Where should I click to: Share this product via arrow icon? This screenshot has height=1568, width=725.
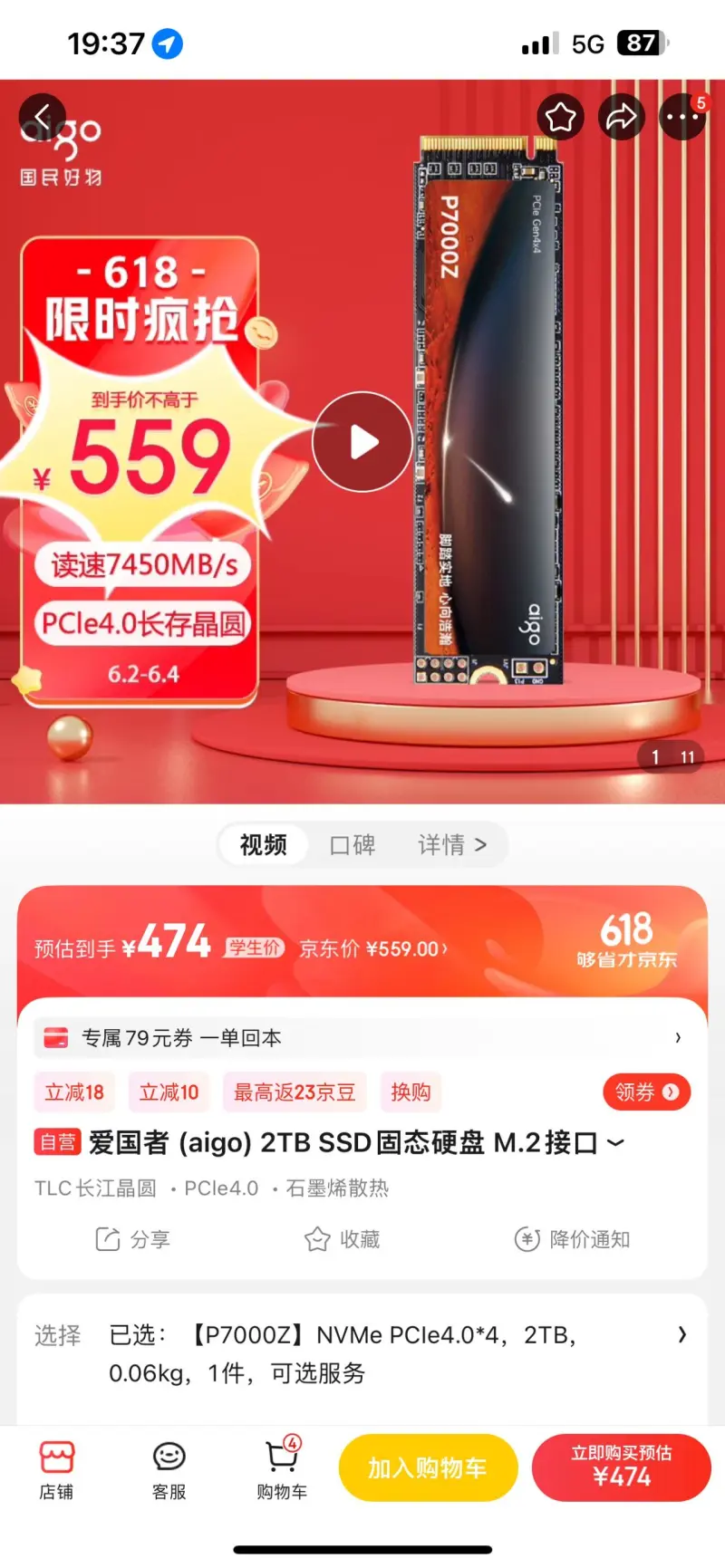pyautogui.click(x=622, y=117)
